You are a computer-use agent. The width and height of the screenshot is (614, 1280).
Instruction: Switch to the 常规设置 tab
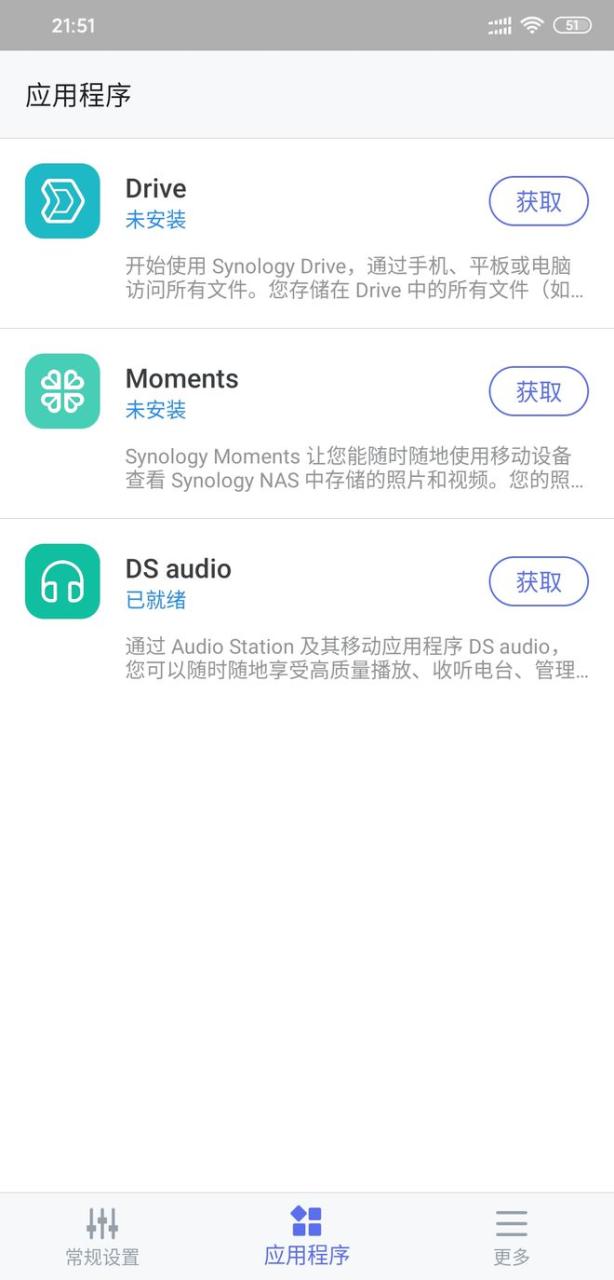102,1236
